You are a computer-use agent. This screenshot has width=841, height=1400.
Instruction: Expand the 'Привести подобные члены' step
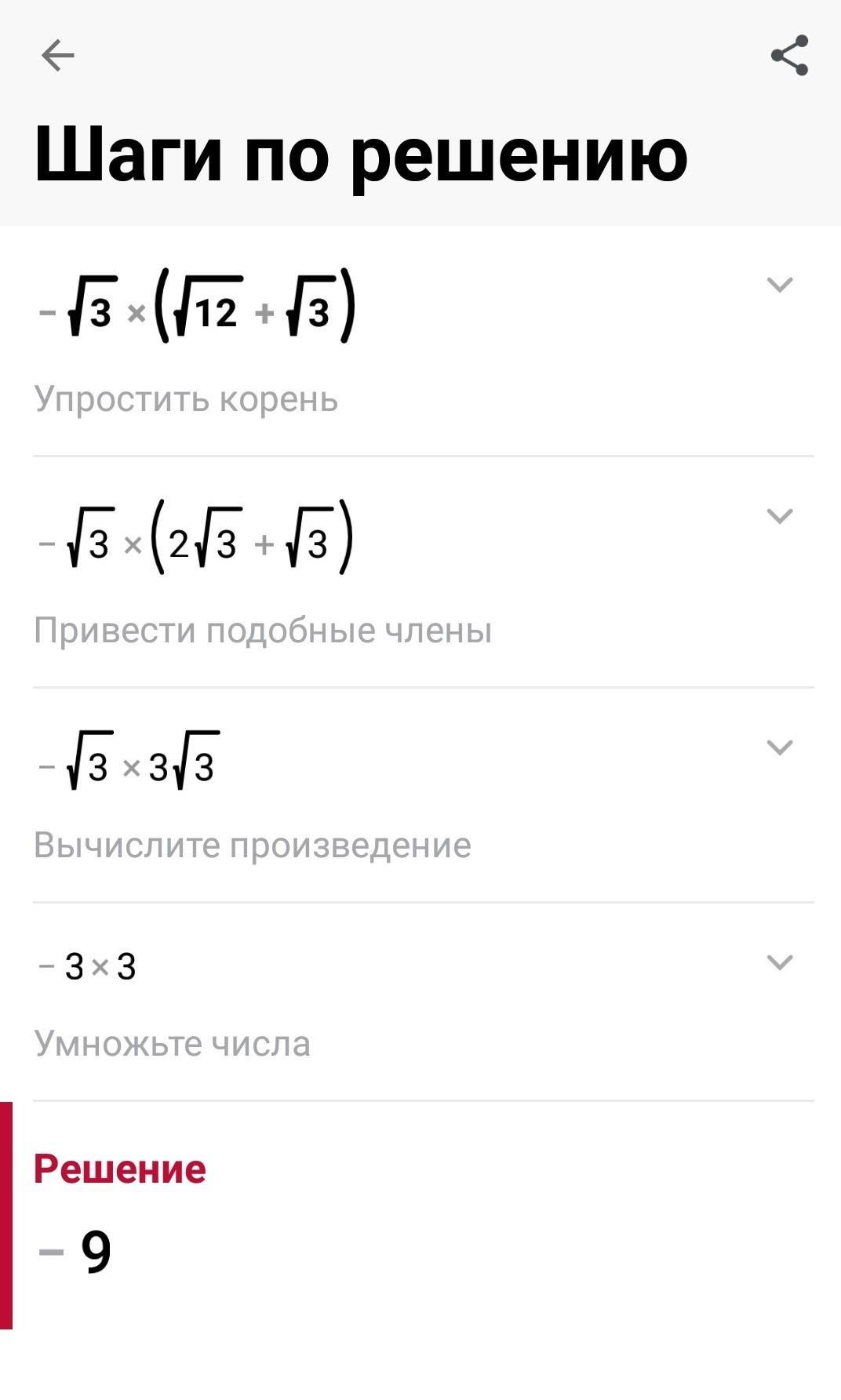(779, 516)
